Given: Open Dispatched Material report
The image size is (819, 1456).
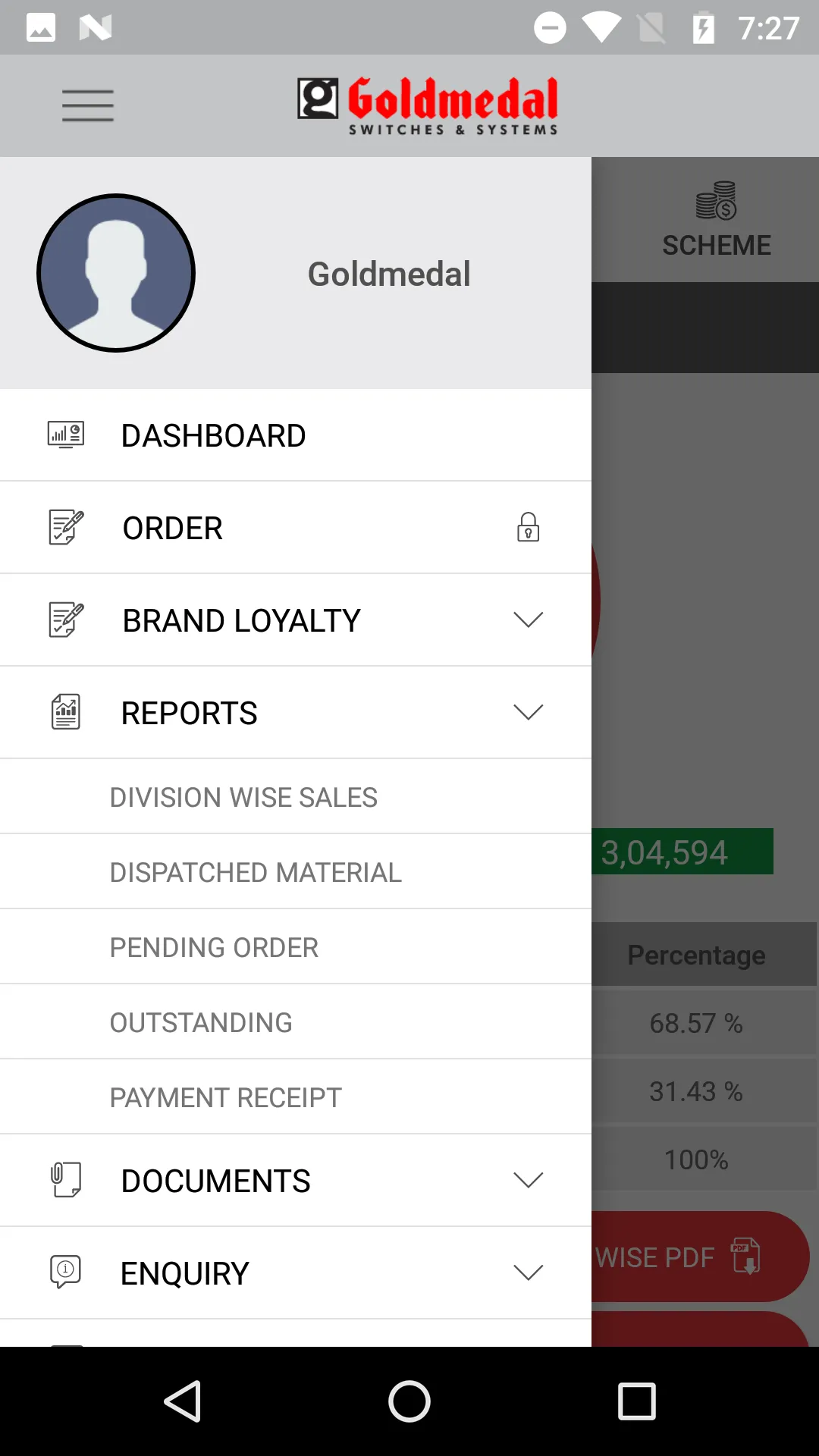Looking at the screenshot, I should (256, 871).
